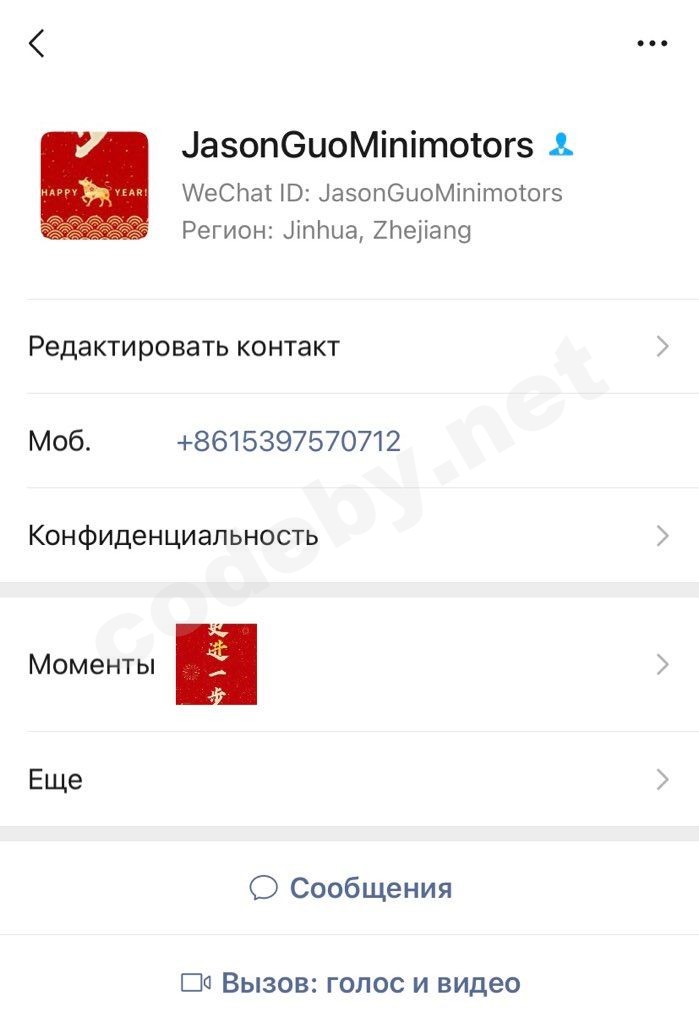Open JasonGuoMinimotors profile avatar
Viewport: 699px width, 1024px height.
coord(94,185)
